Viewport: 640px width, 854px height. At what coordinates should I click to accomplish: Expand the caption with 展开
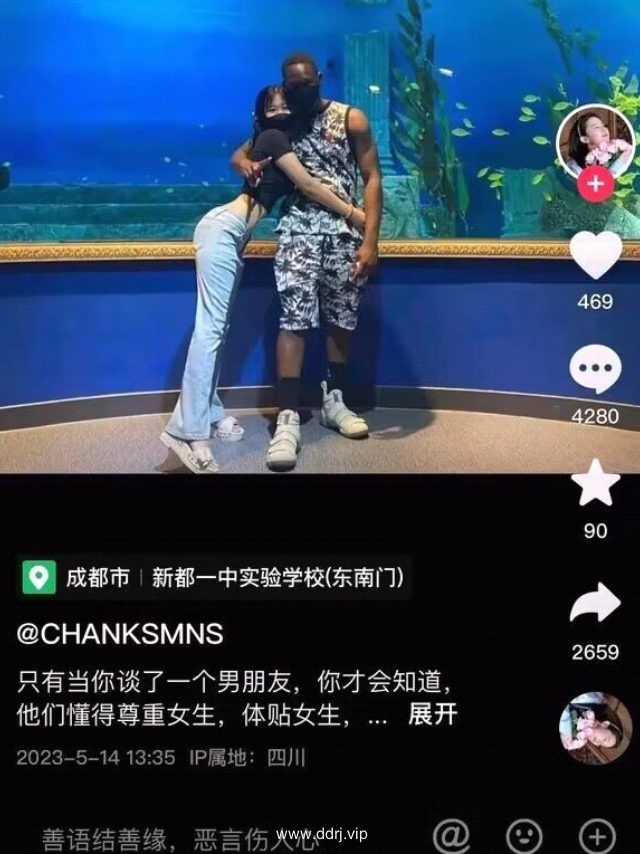tap(433, 714)
